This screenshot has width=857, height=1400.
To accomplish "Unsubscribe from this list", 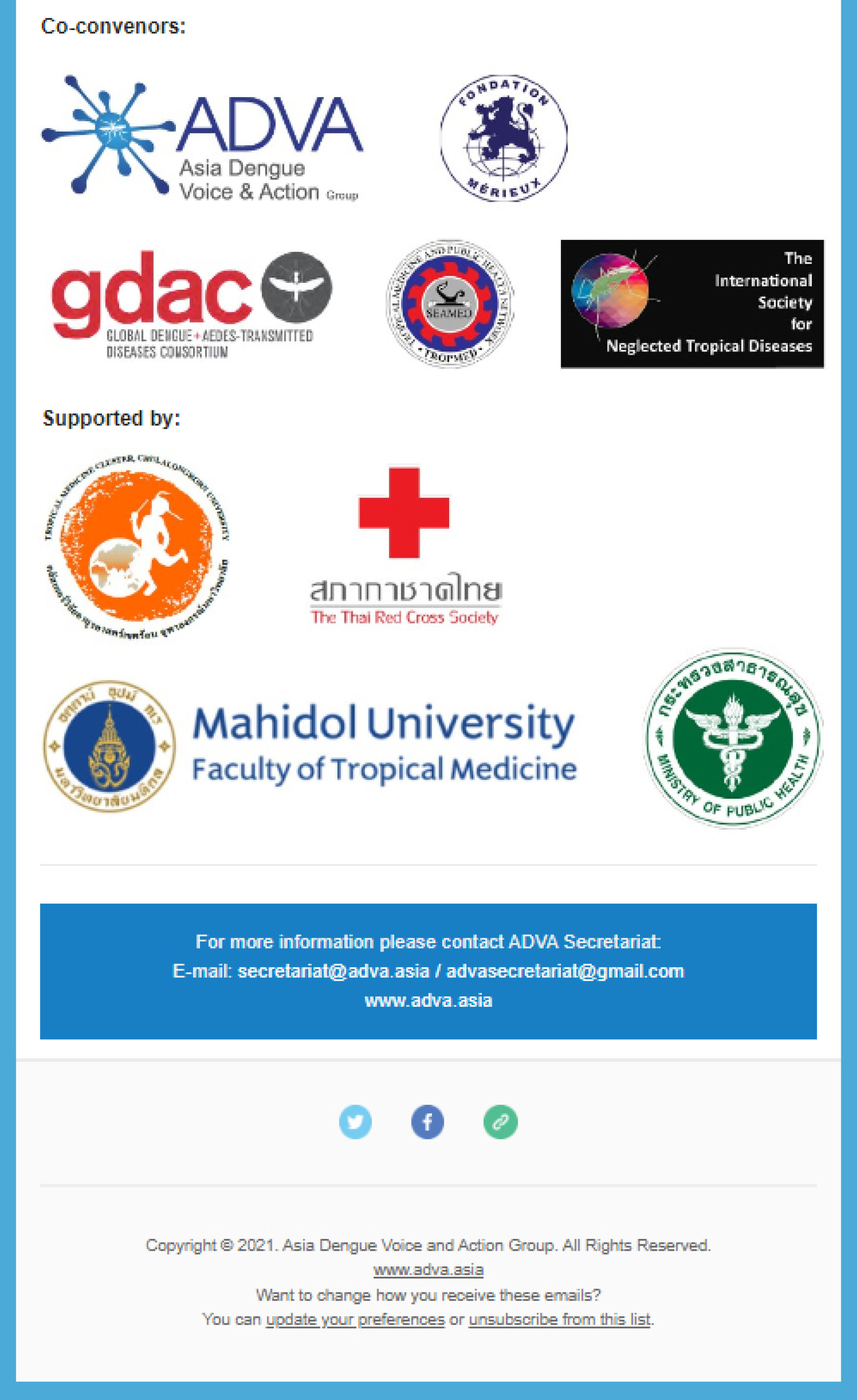I will coord(560,1319).
